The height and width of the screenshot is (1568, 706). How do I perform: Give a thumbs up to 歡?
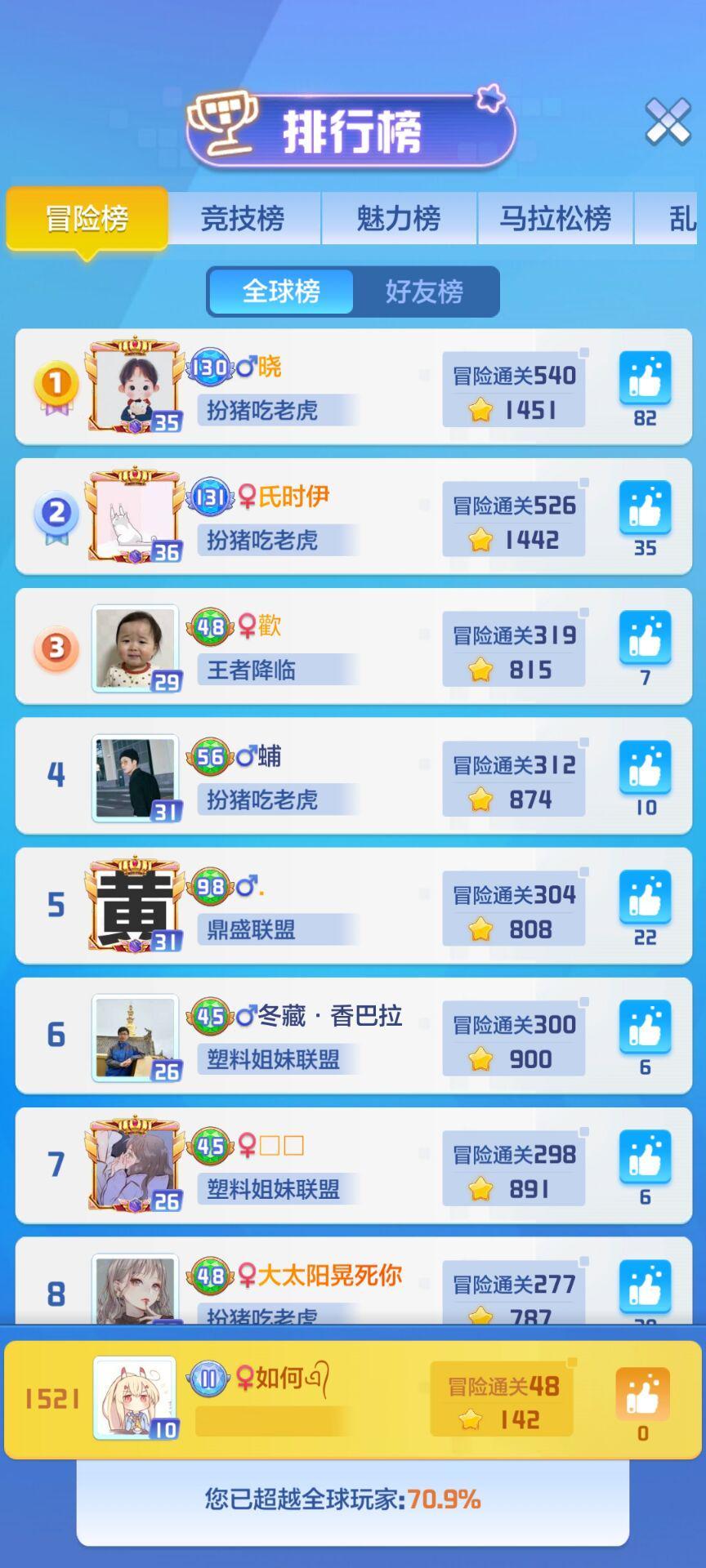(x=645, y=639)
